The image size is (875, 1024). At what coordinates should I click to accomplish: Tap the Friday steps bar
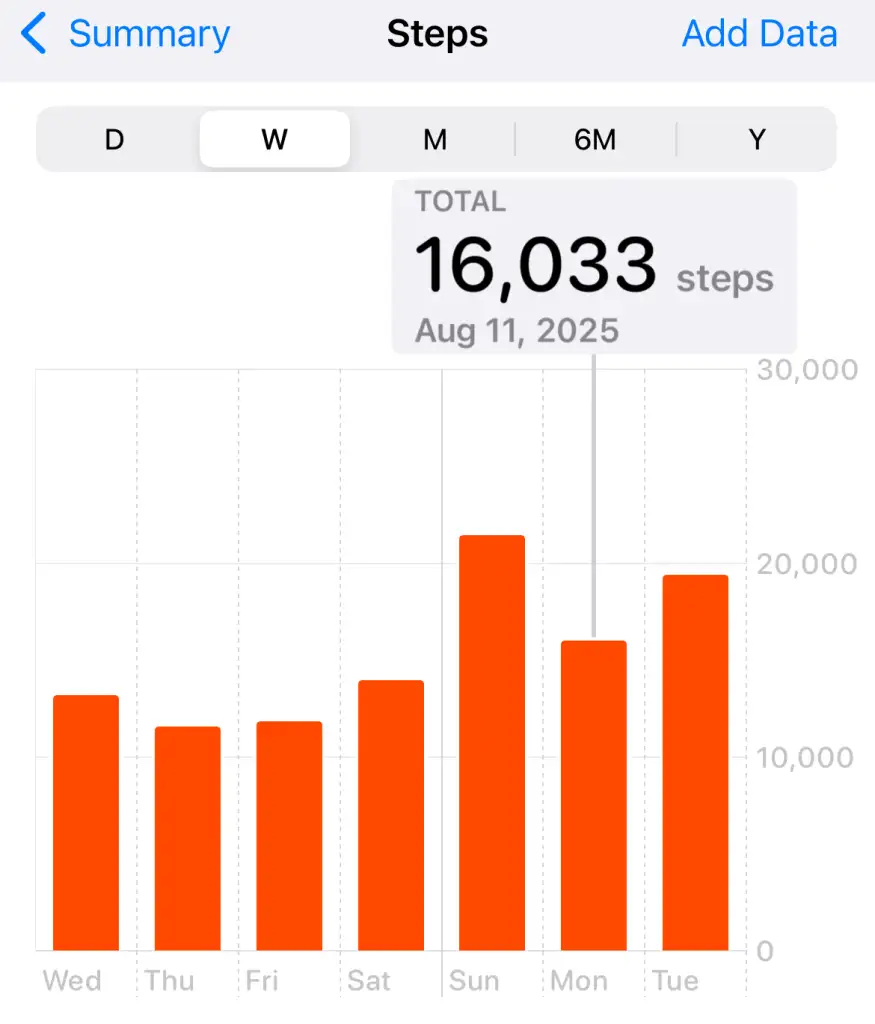[289, 835]
